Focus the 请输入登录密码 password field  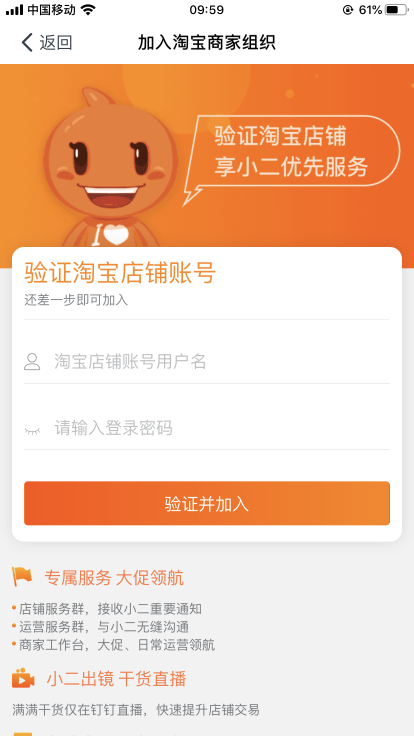pos(207,428)
